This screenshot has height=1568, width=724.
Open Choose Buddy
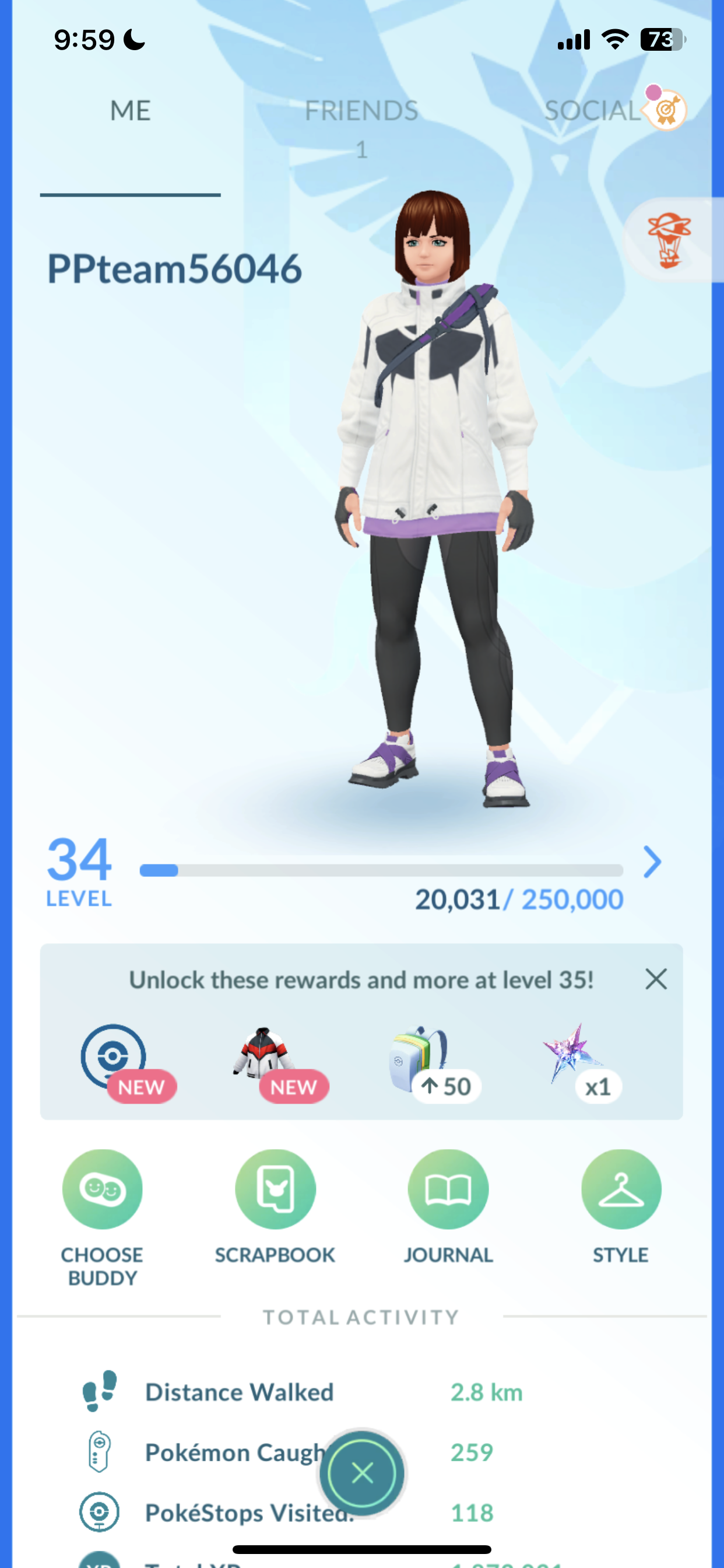102,1189
